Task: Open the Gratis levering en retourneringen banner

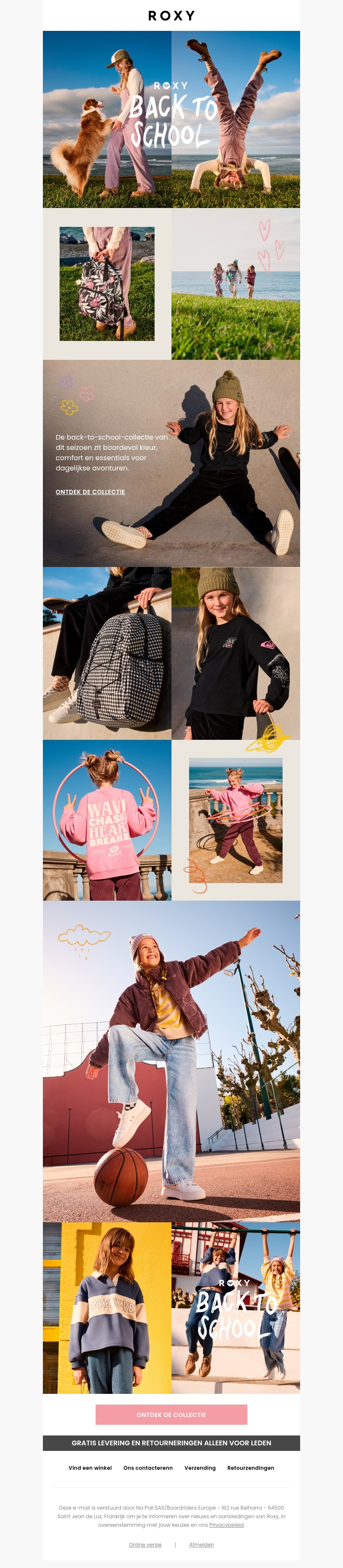Action: coord(171,1443)
